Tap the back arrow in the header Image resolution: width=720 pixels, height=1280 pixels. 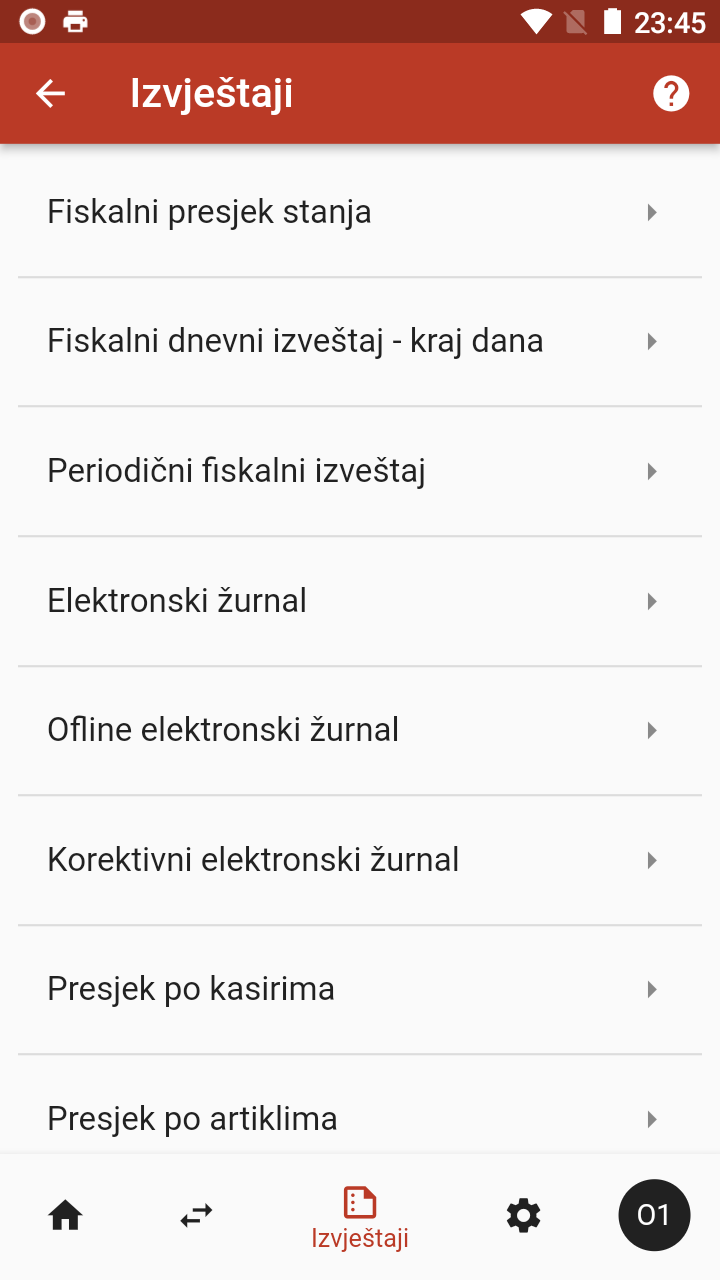point(50,93)
